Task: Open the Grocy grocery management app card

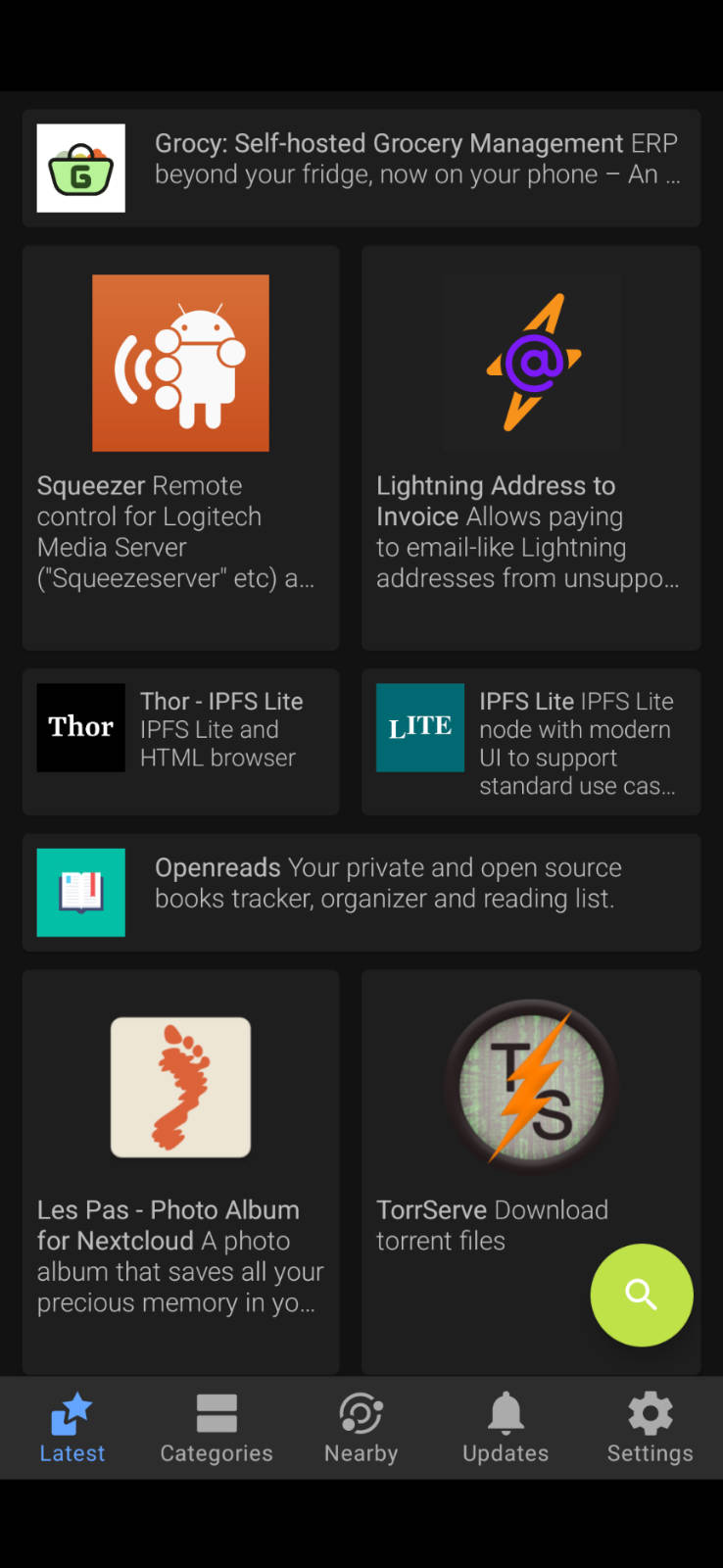Action: tap(361, 169)
